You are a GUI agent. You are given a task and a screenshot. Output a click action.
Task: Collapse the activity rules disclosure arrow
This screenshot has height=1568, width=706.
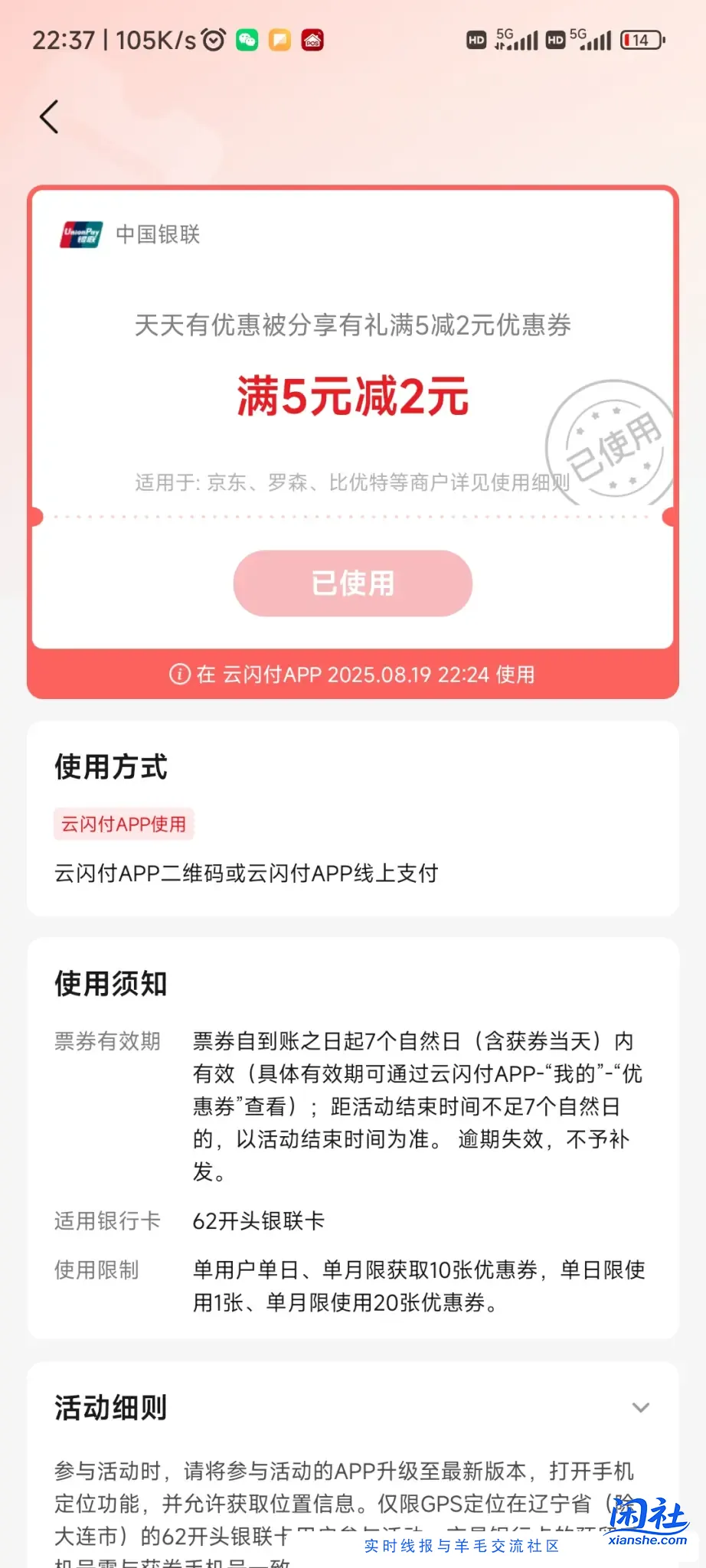point(642,1407)
